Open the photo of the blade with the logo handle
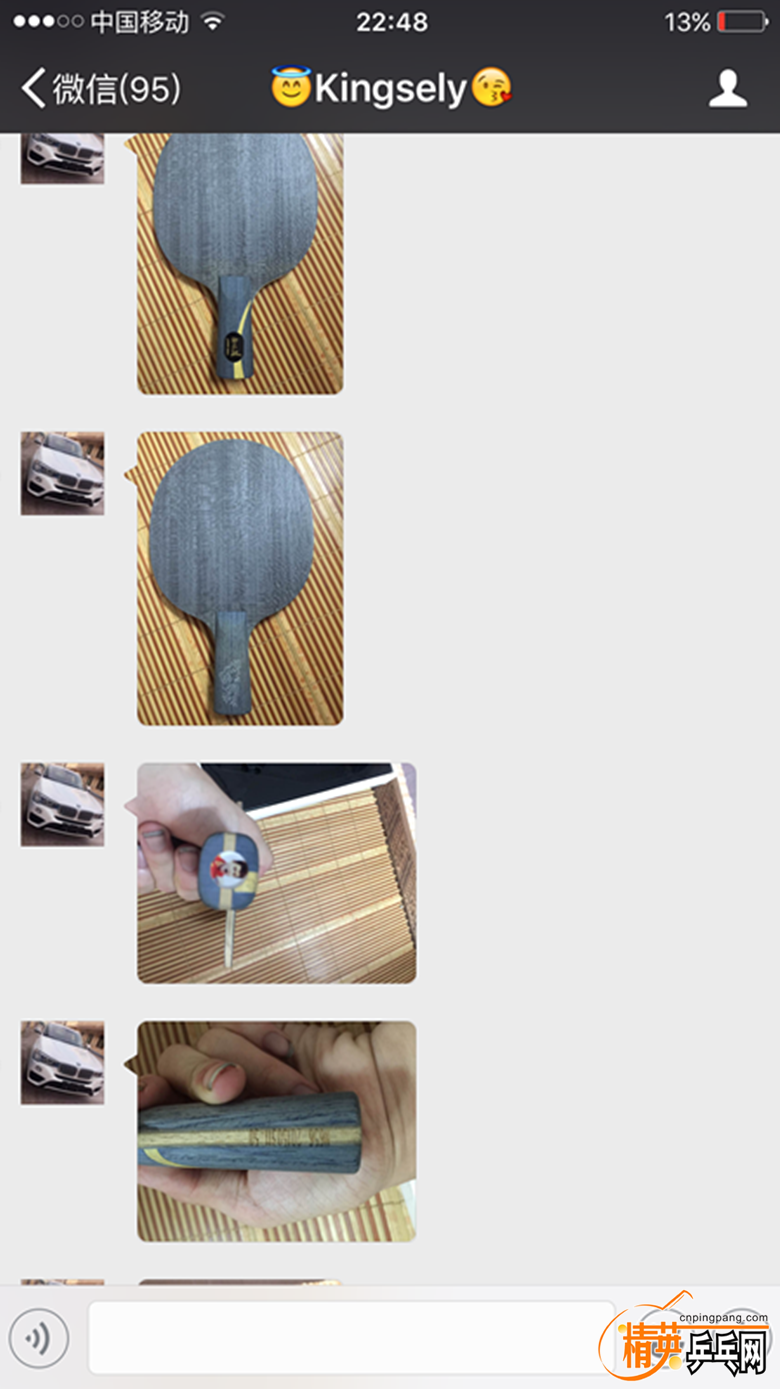Screen dimensions: 780x1389 point(240,262)
